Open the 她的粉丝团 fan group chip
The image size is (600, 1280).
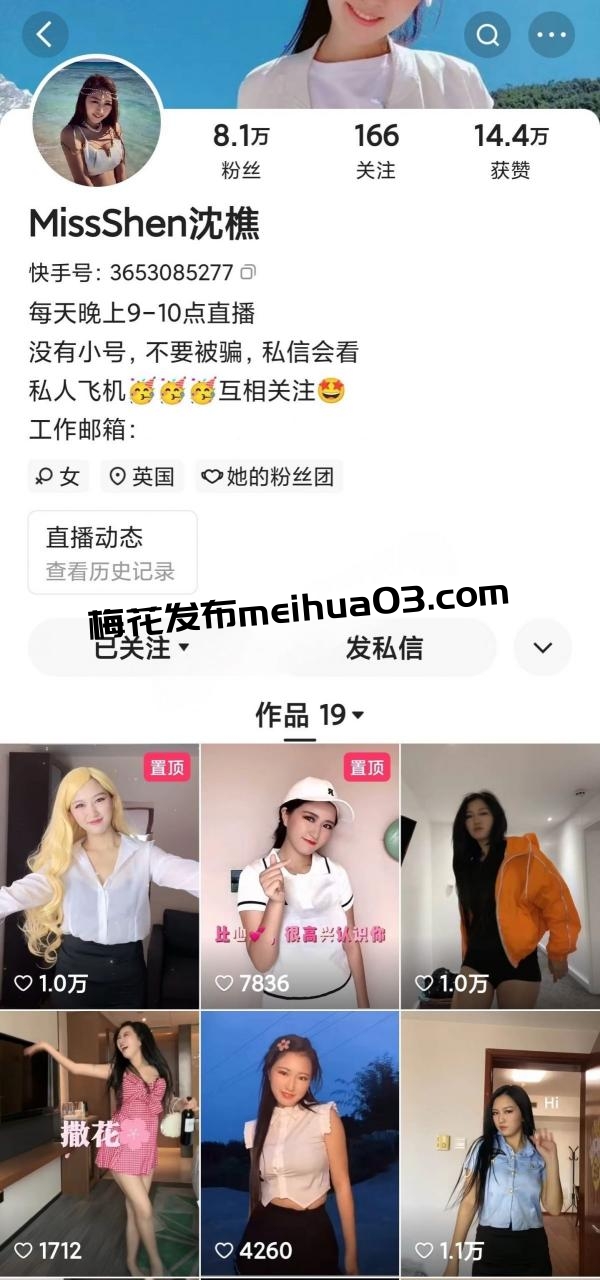pyautogui.click(x=269, y=477)
